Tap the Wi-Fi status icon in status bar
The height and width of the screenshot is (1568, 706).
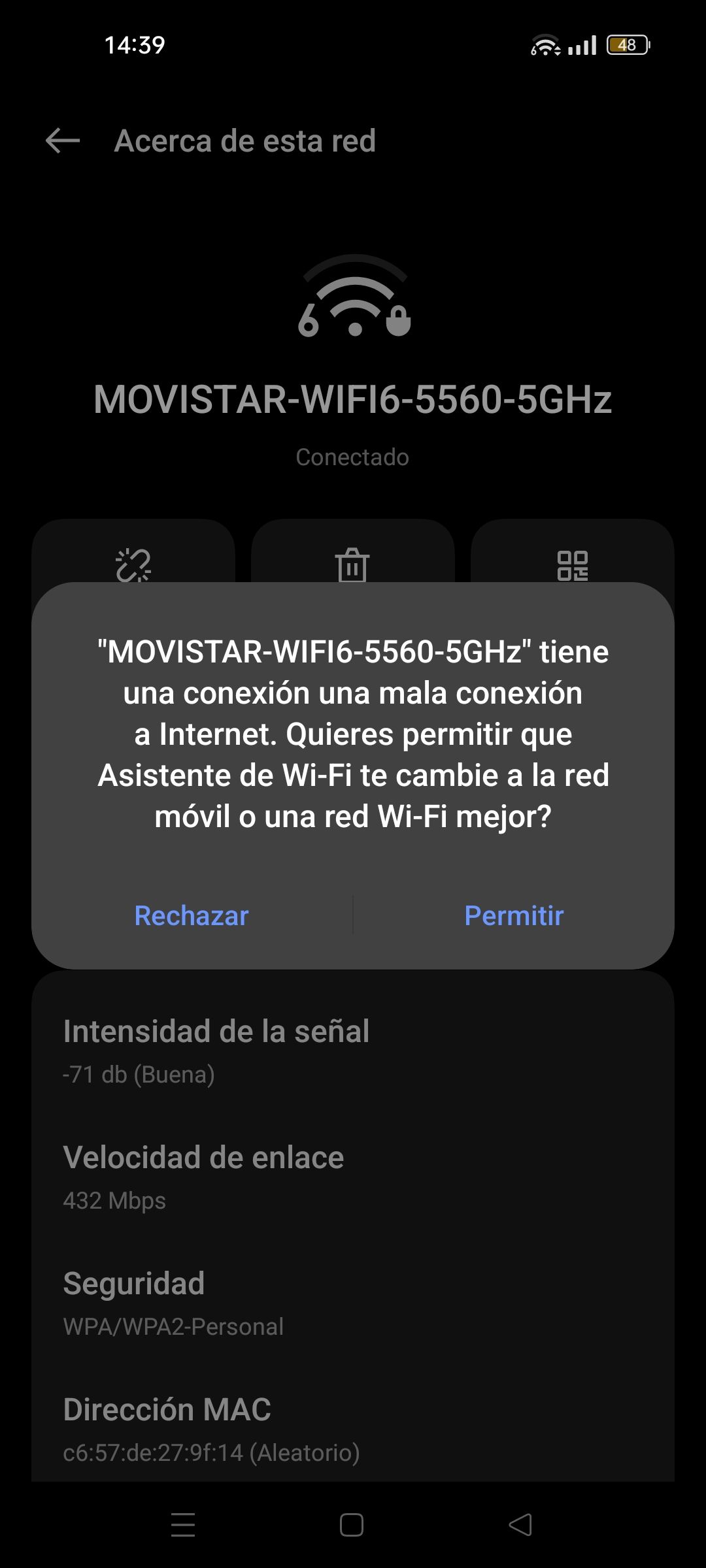[545, 46]
